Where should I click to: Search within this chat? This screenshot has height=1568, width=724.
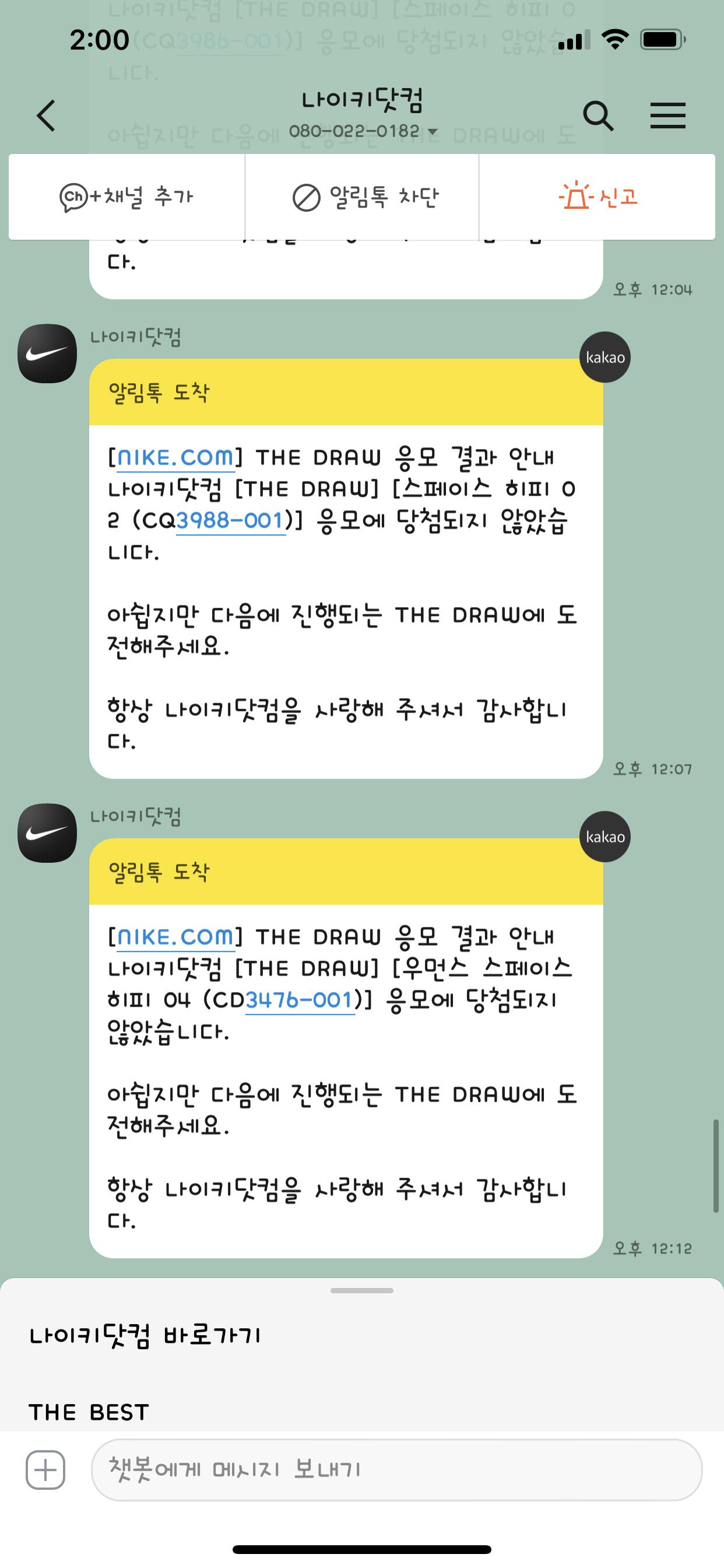598,116
